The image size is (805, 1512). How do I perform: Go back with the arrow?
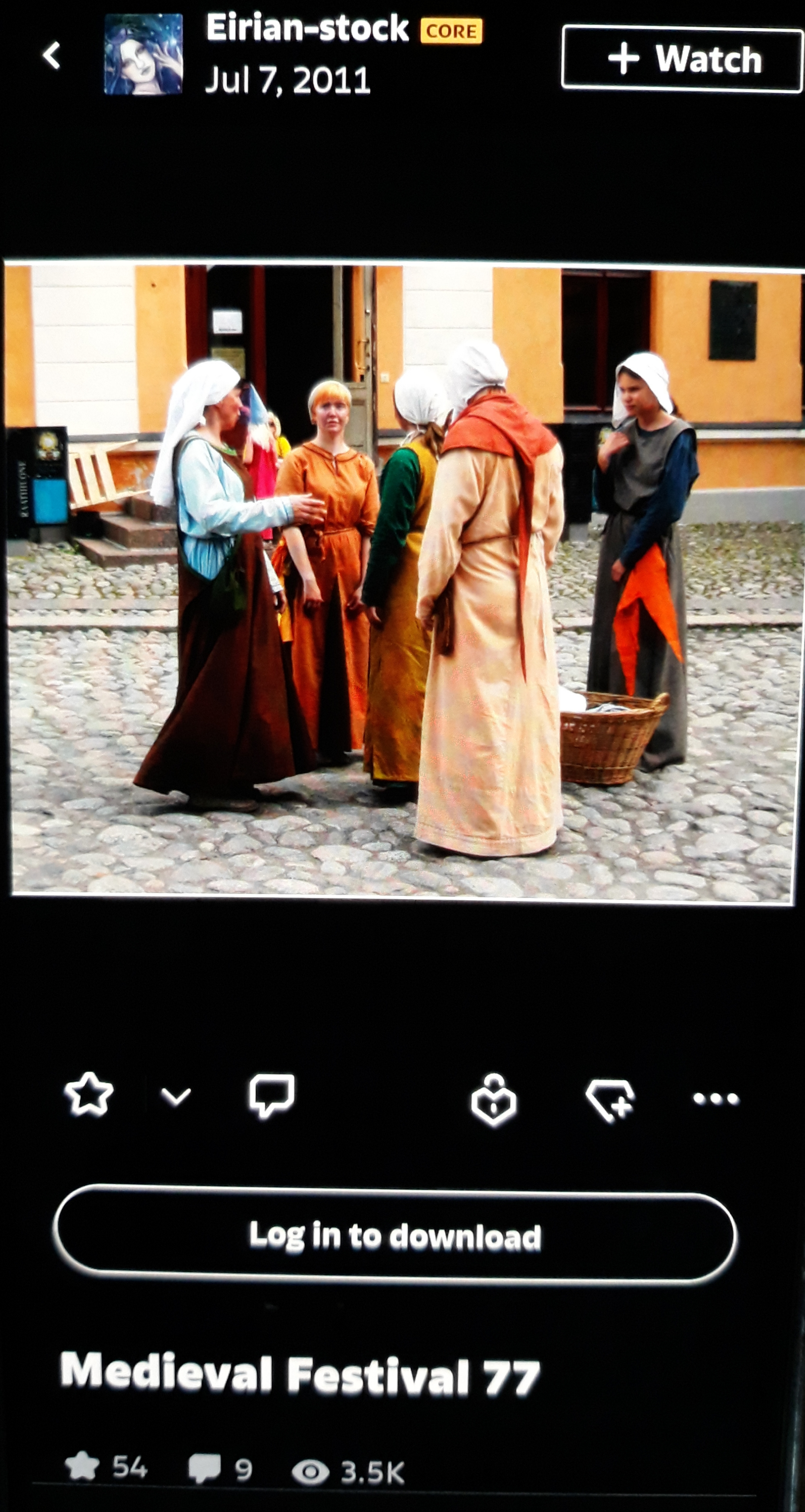coord(52,55)
